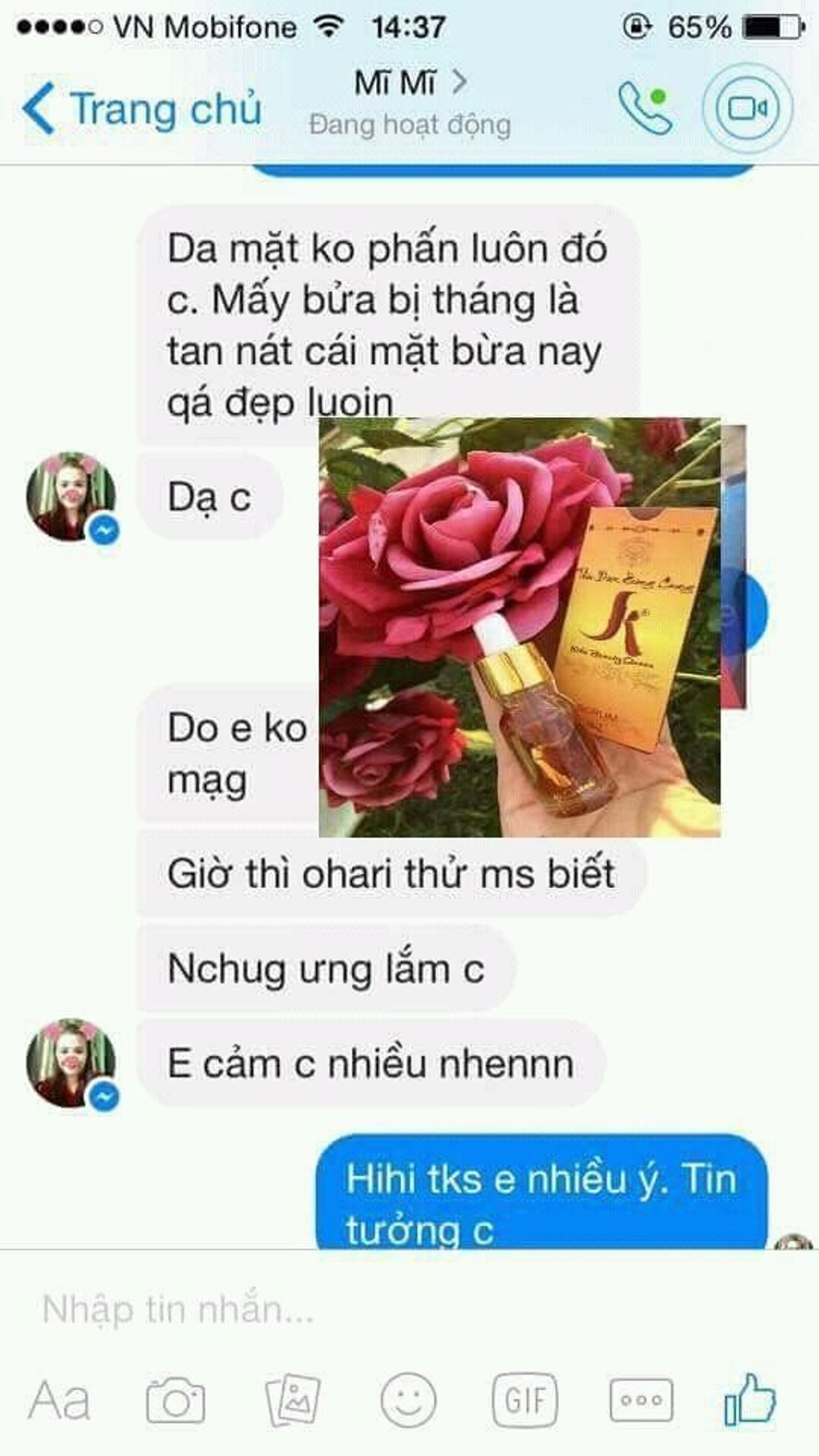Start a voice call with Mĩ Mĩ
Viewport: 819px width, 1456px height.
[644, 109]
